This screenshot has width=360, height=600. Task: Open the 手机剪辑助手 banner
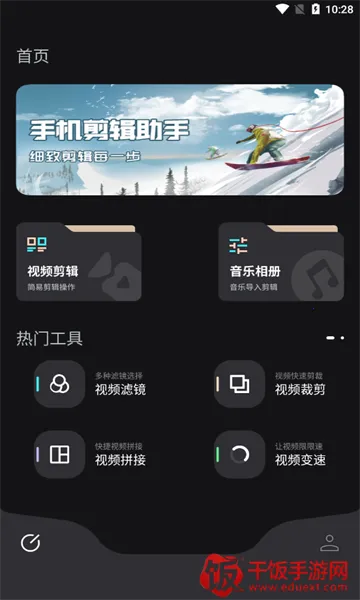tap(180, 140)
